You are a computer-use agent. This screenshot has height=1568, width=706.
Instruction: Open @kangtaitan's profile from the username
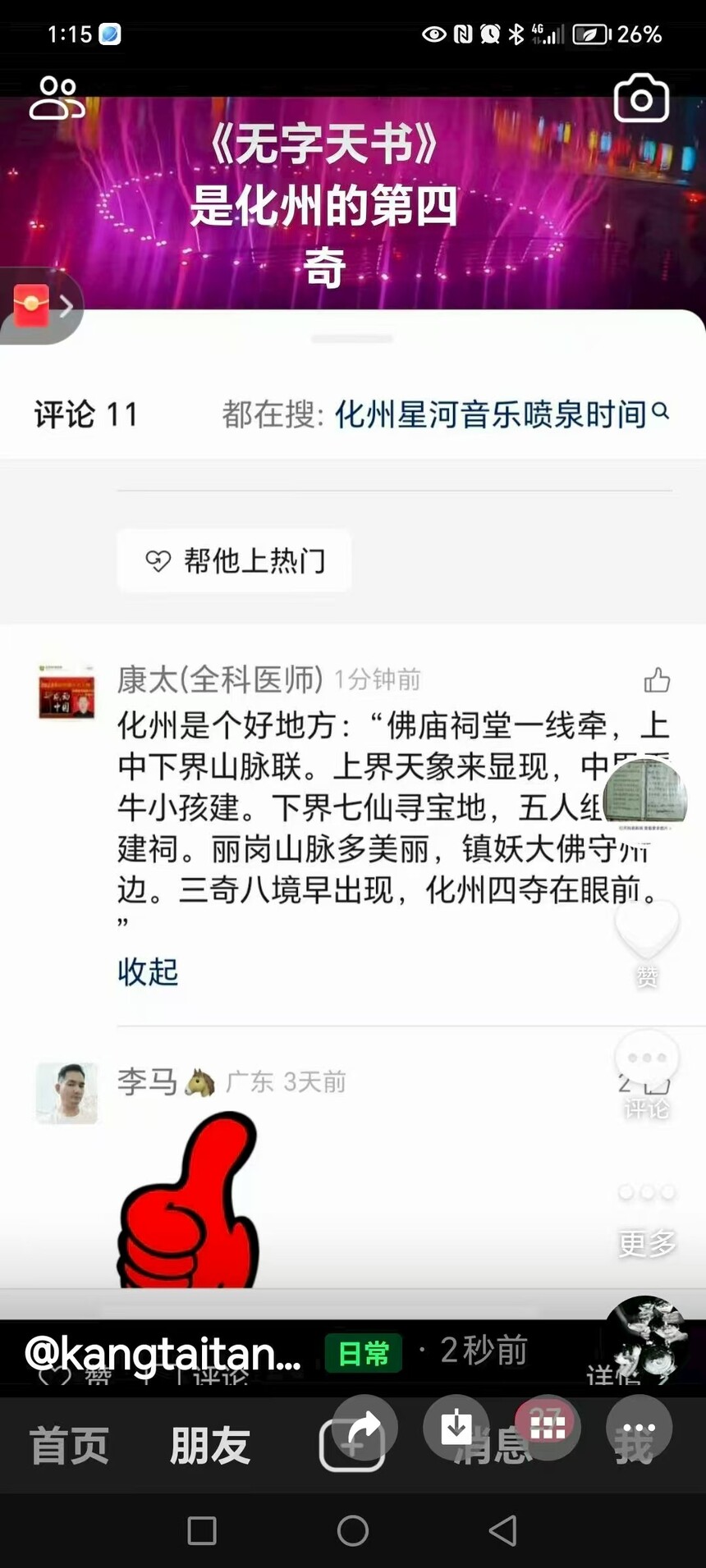[163, 1353]
